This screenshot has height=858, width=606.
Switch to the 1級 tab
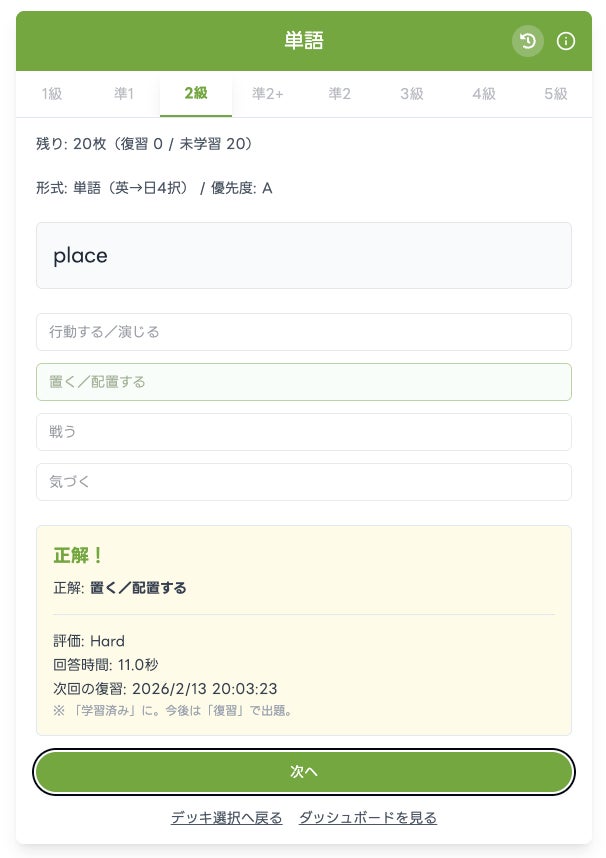click(52, 94)
